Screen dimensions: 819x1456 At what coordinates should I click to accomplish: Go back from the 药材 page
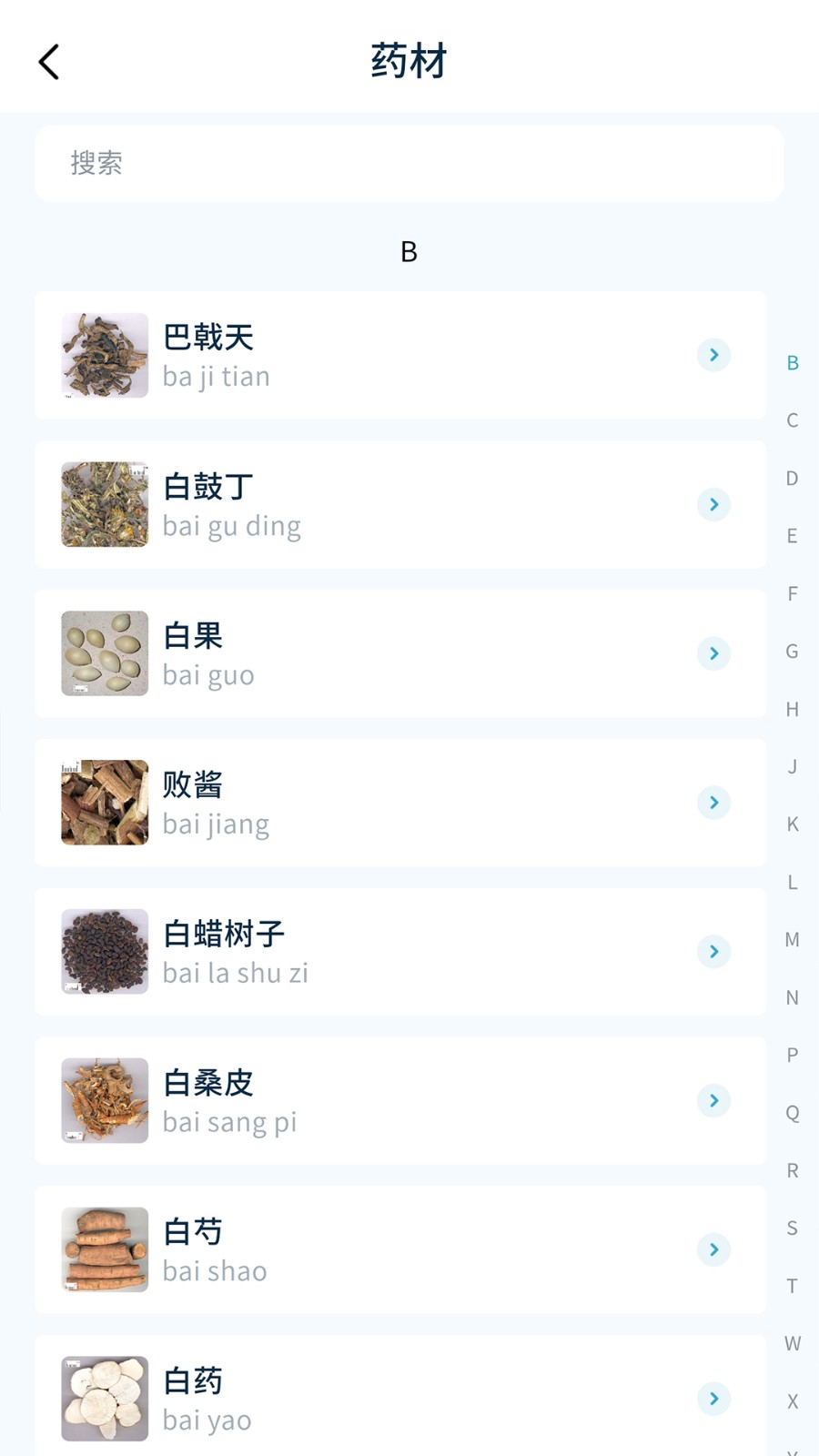49,62
